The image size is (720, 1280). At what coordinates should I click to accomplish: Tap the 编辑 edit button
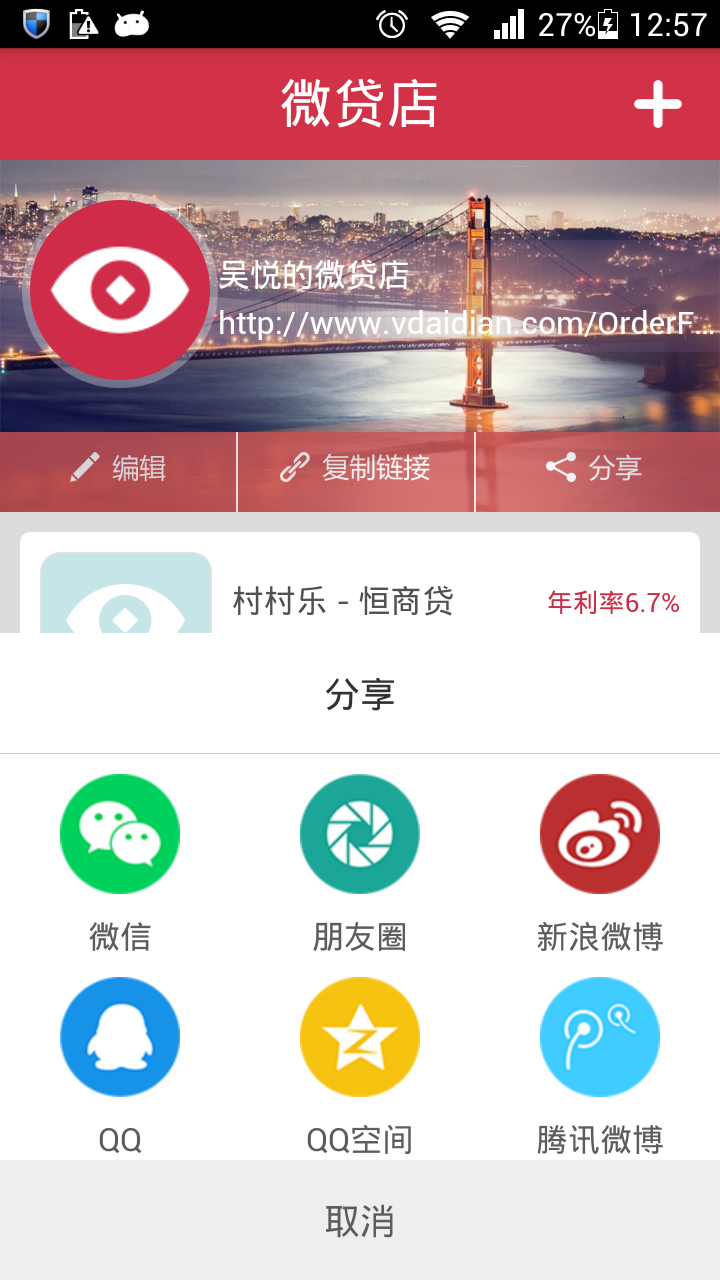pos(118,468)
